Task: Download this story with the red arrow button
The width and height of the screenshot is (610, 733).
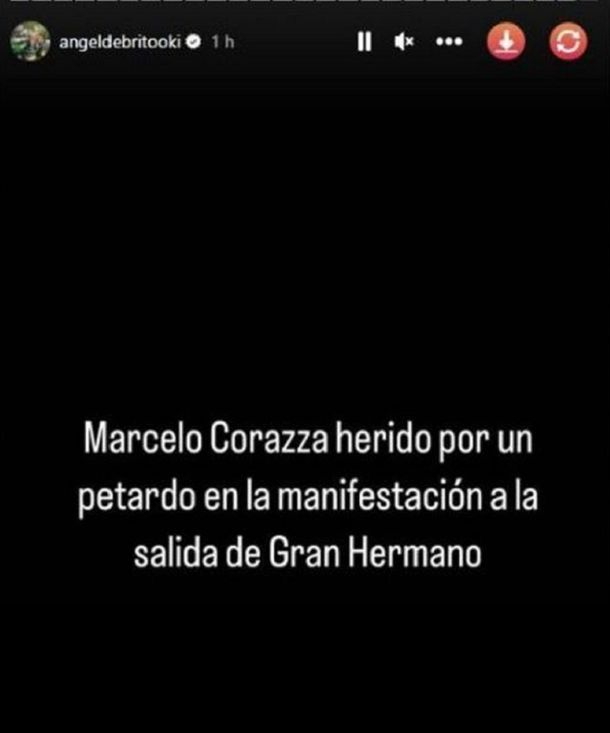Action: [x=507, y=41]
